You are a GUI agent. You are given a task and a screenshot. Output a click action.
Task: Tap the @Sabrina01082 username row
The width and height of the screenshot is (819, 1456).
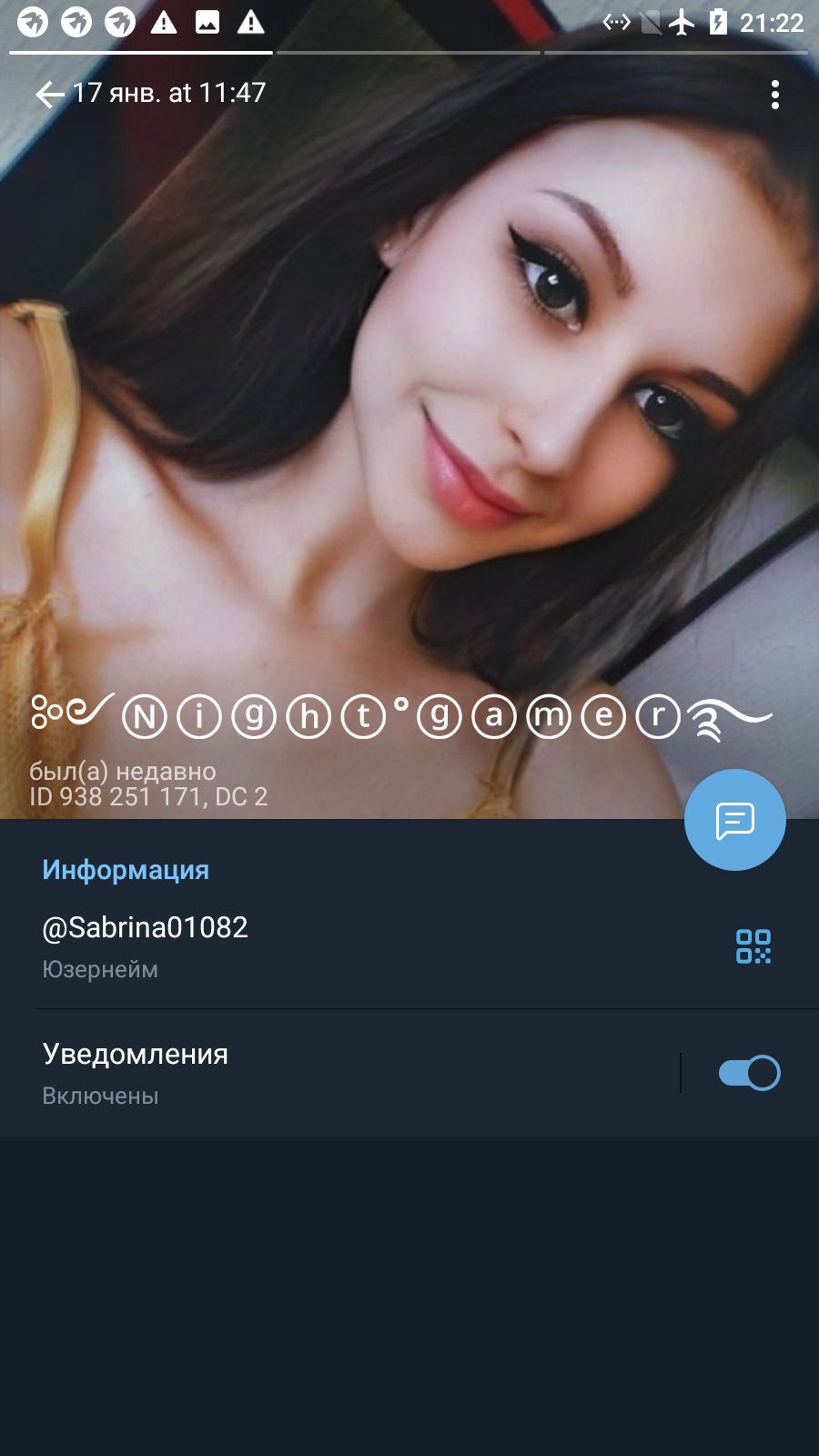click(x=409, y=946)
